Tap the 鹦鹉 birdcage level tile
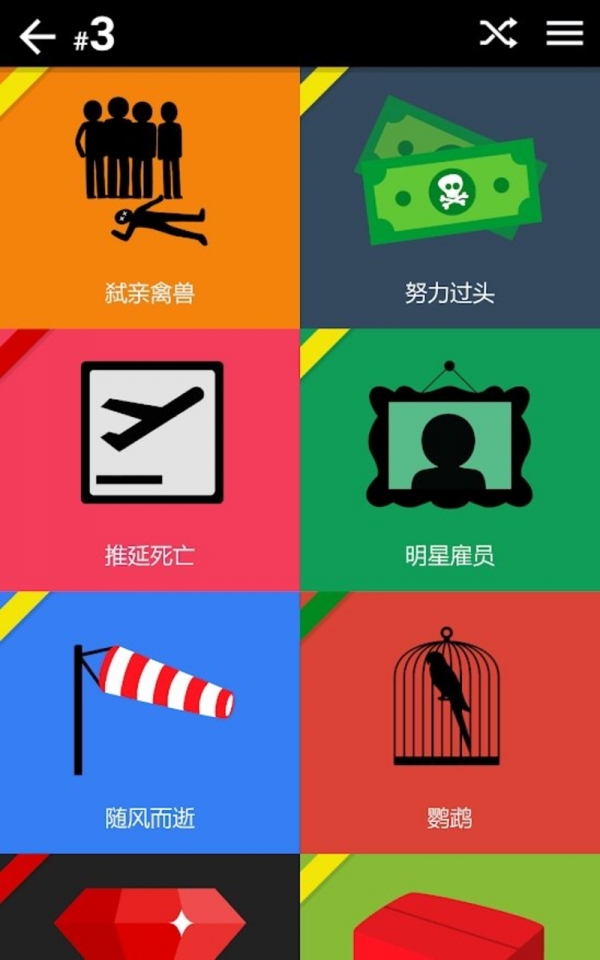600x960 pixels. (450, 722)
